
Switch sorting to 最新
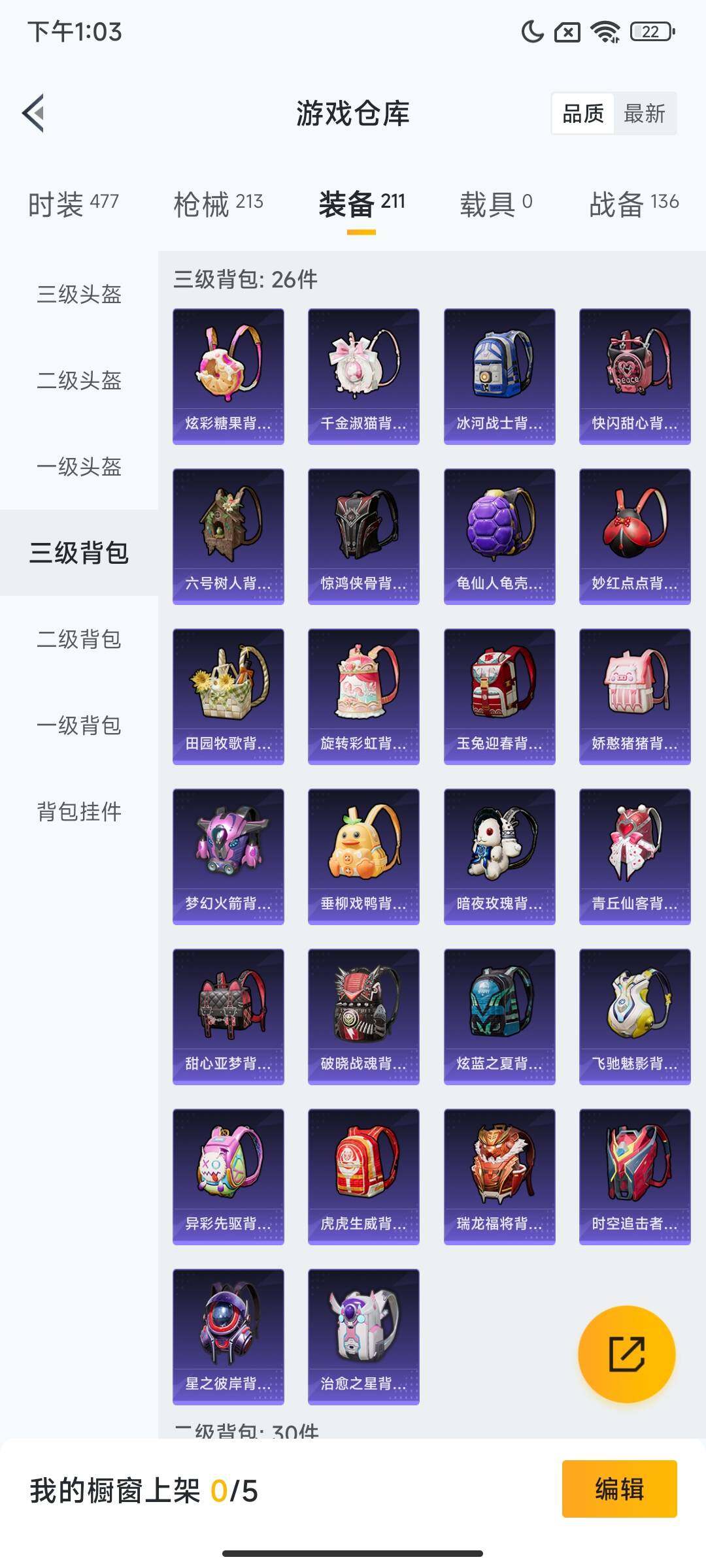(644, 114)
